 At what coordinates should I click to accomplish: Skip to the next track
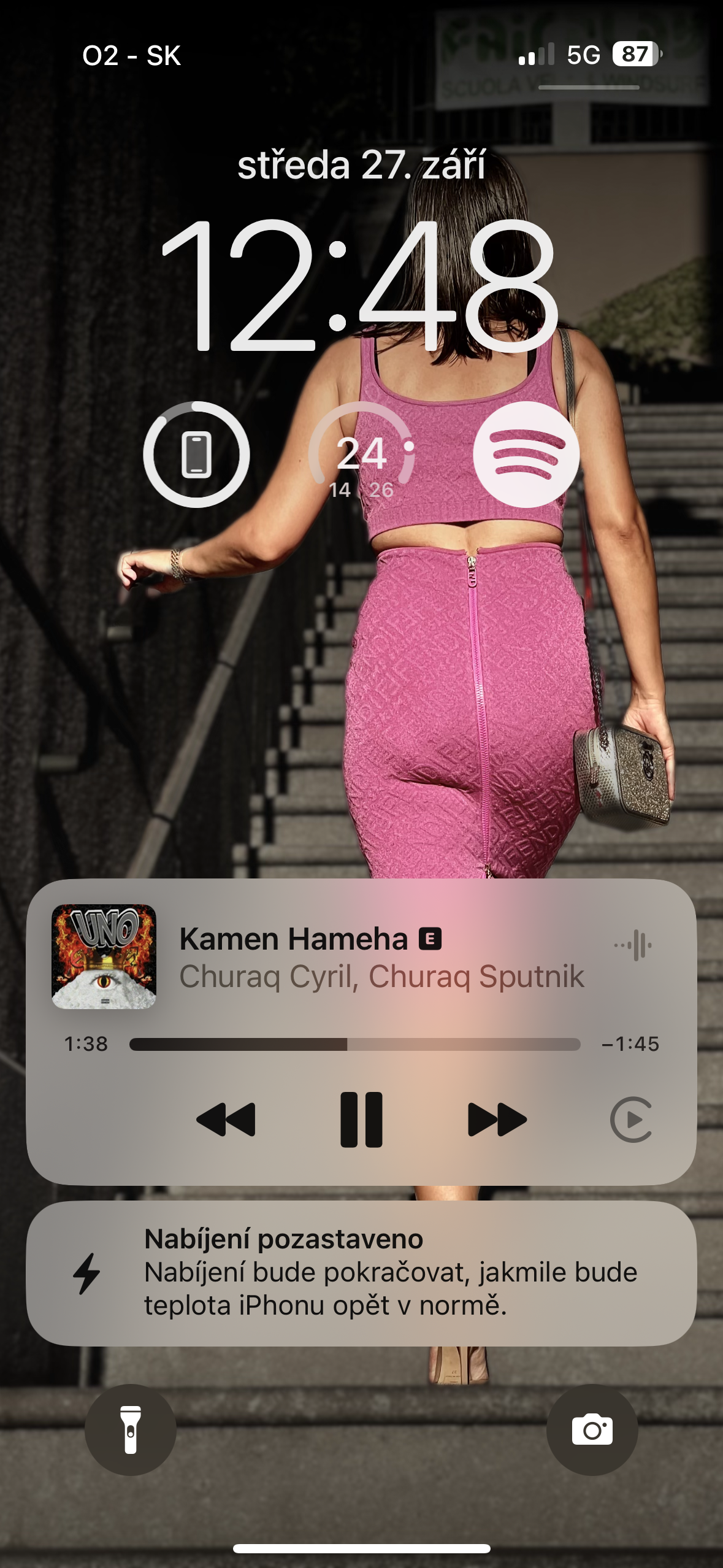497,1120
